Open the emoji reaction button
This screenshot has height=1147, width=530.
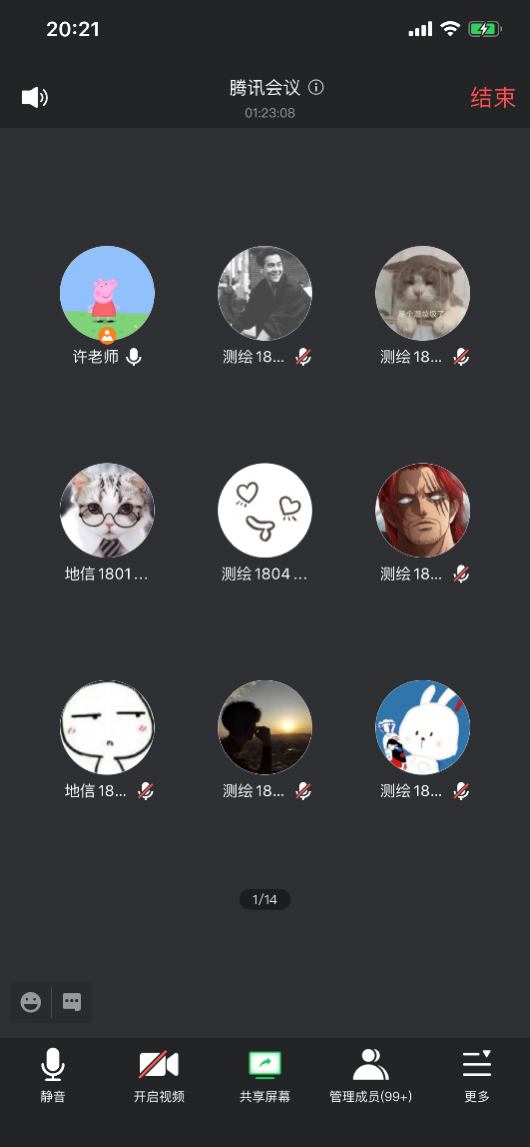pyautogui.click(x=31, y=1002)
